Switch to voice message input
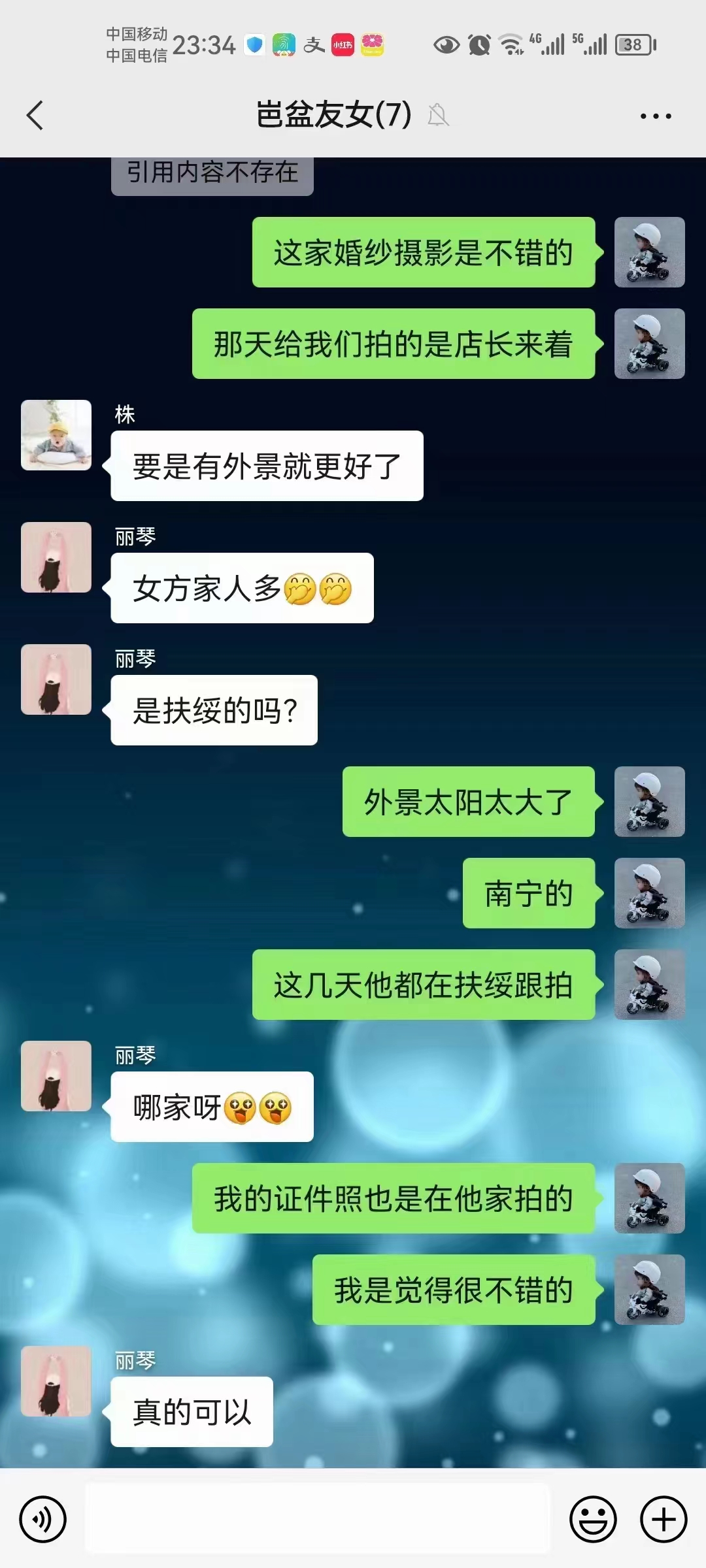The image size is (706, 1568). coord(42,1519)
